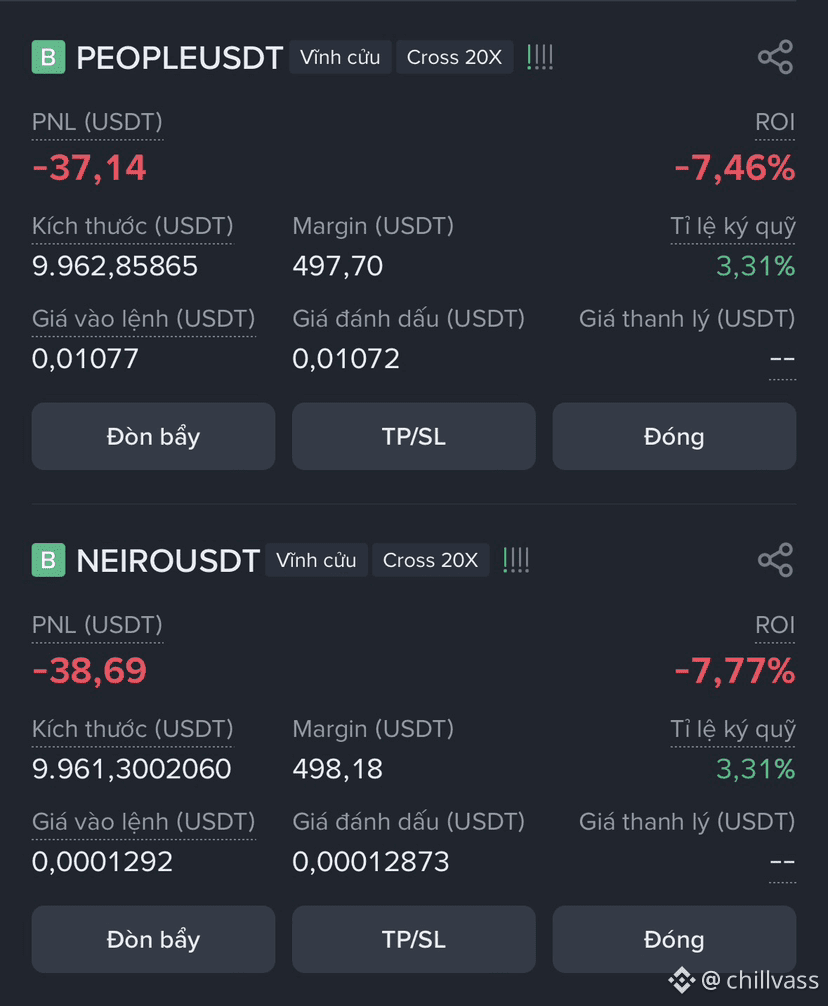Click the PNL (USDT) tooltip label

pos(97,121)
